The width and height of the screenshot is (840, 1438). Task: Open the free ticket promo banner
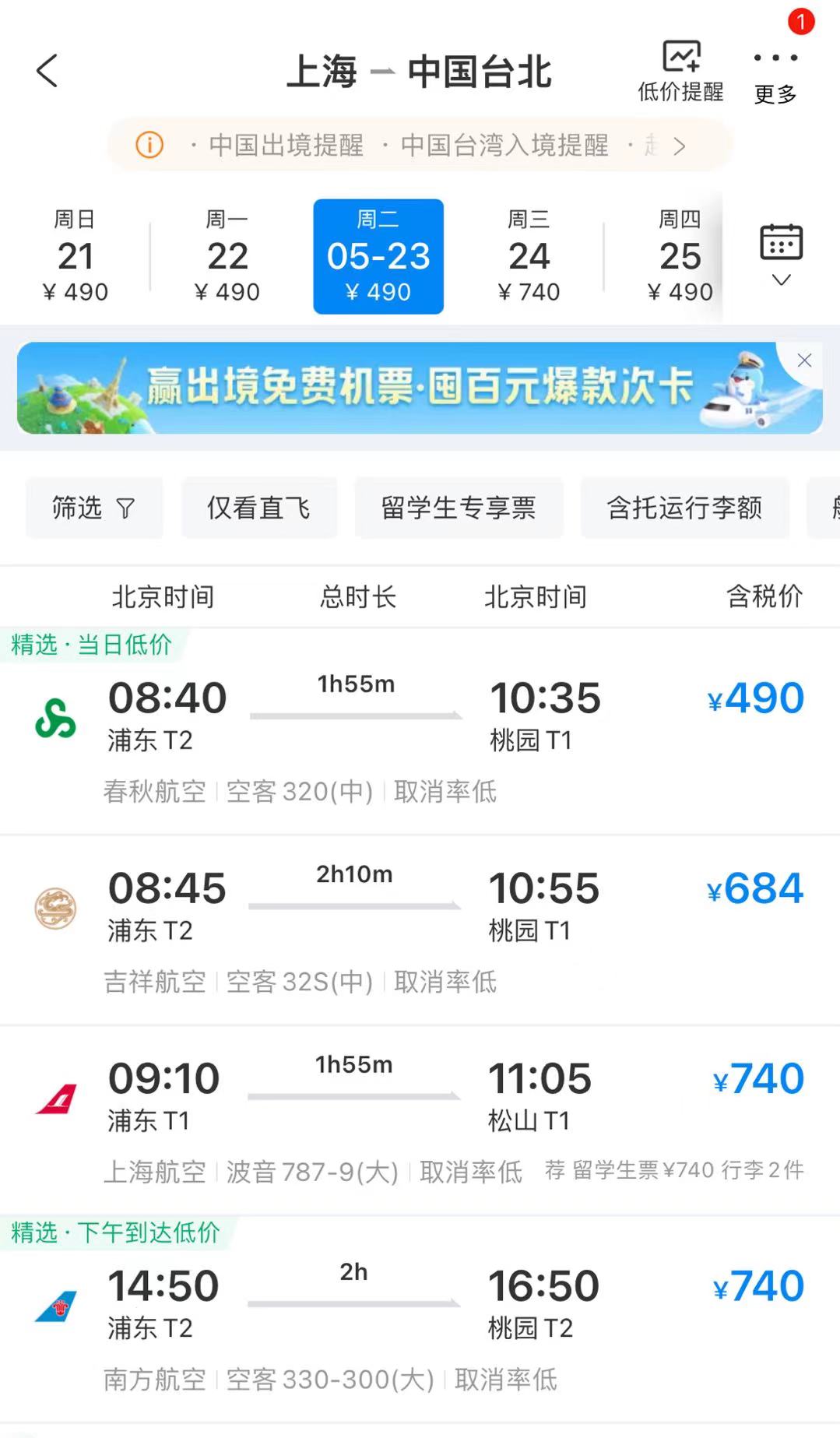(405, 387)
